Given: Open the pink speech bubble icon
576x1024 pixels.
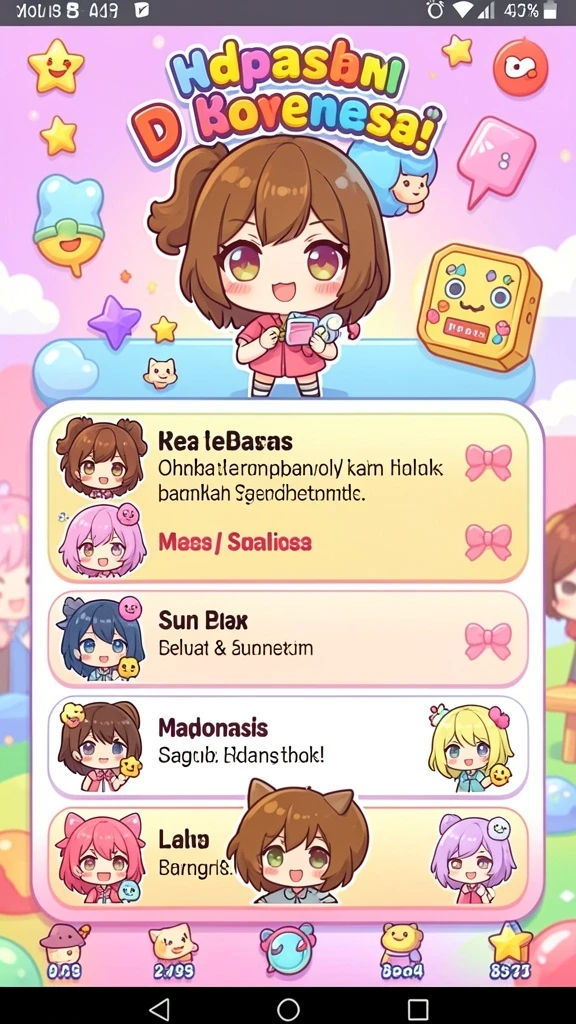Looking at the screenshot, I should (x=496, y=159).
